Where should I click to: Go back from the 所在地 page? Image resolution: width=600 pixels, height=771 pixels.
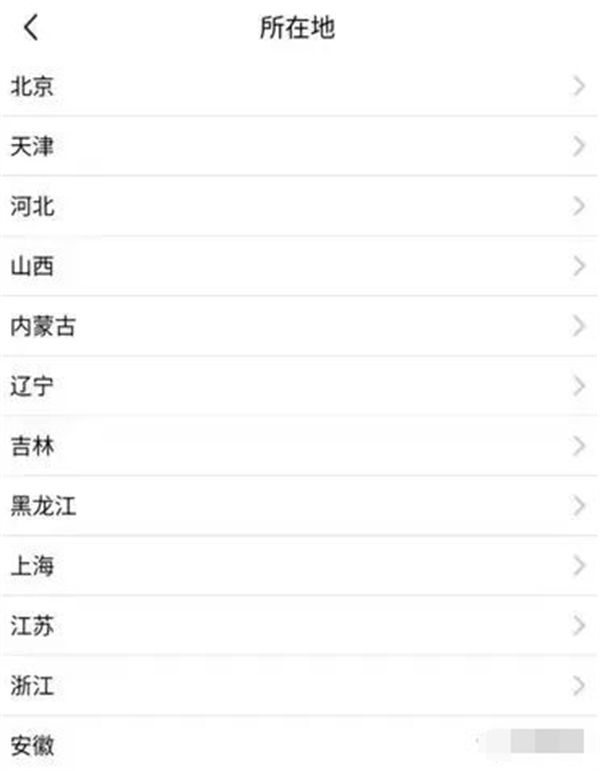(31, 28)
